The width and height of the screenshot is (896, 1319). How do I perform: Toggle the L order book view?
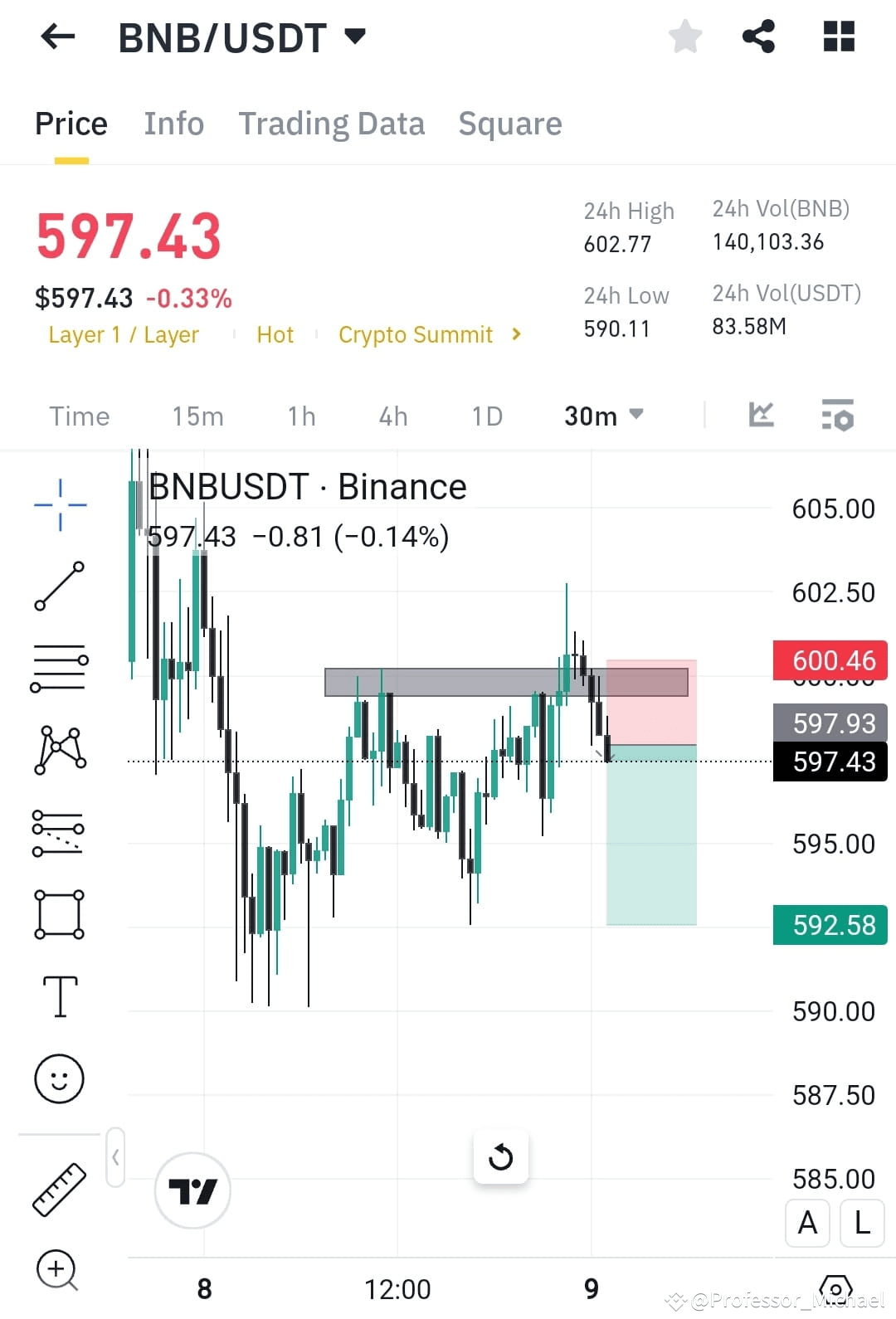(860, 1223)
